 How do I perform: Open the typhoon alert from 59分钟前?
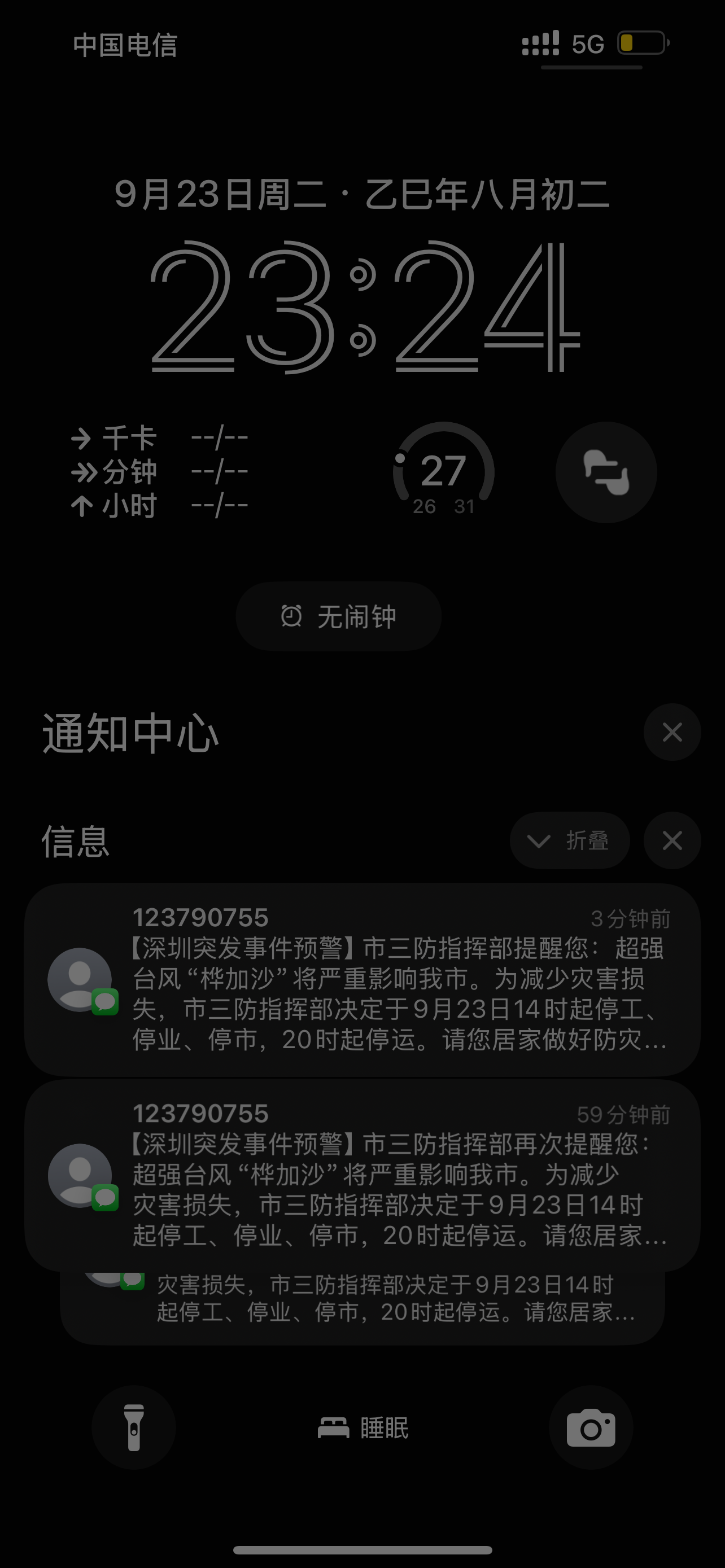pos(362,1175)
